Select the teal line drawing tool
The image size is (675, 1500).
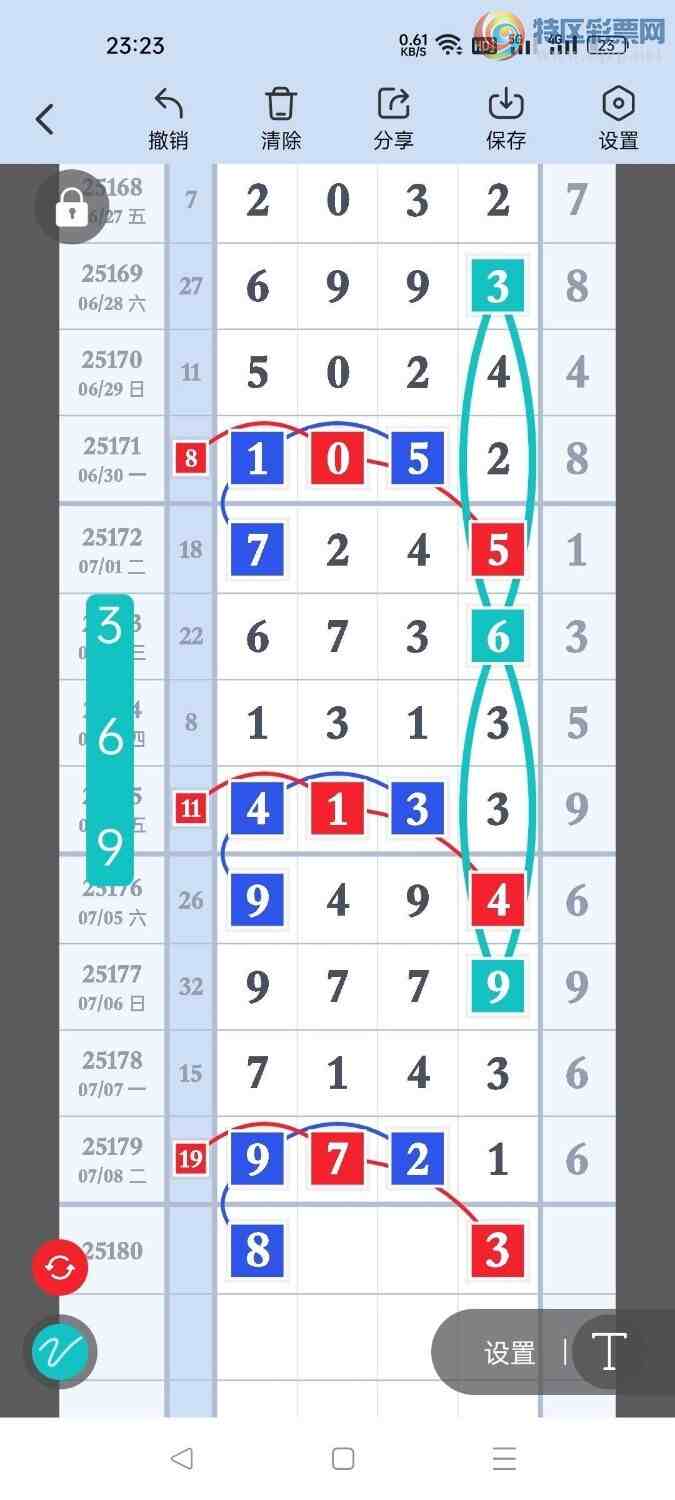pos(60,1352)
